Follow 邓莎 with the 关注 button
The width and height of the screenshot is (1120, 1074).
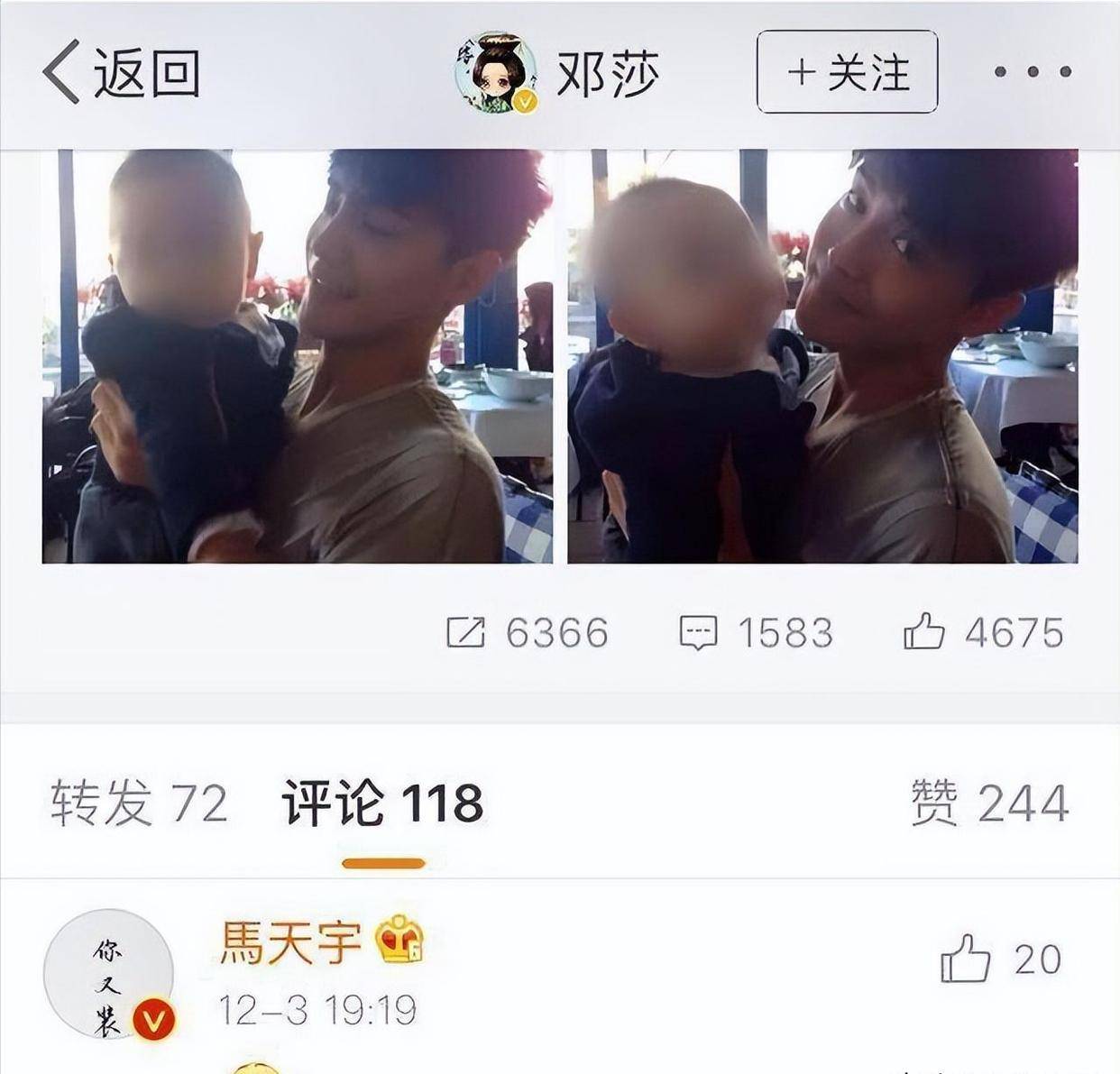tap(847, 72)
